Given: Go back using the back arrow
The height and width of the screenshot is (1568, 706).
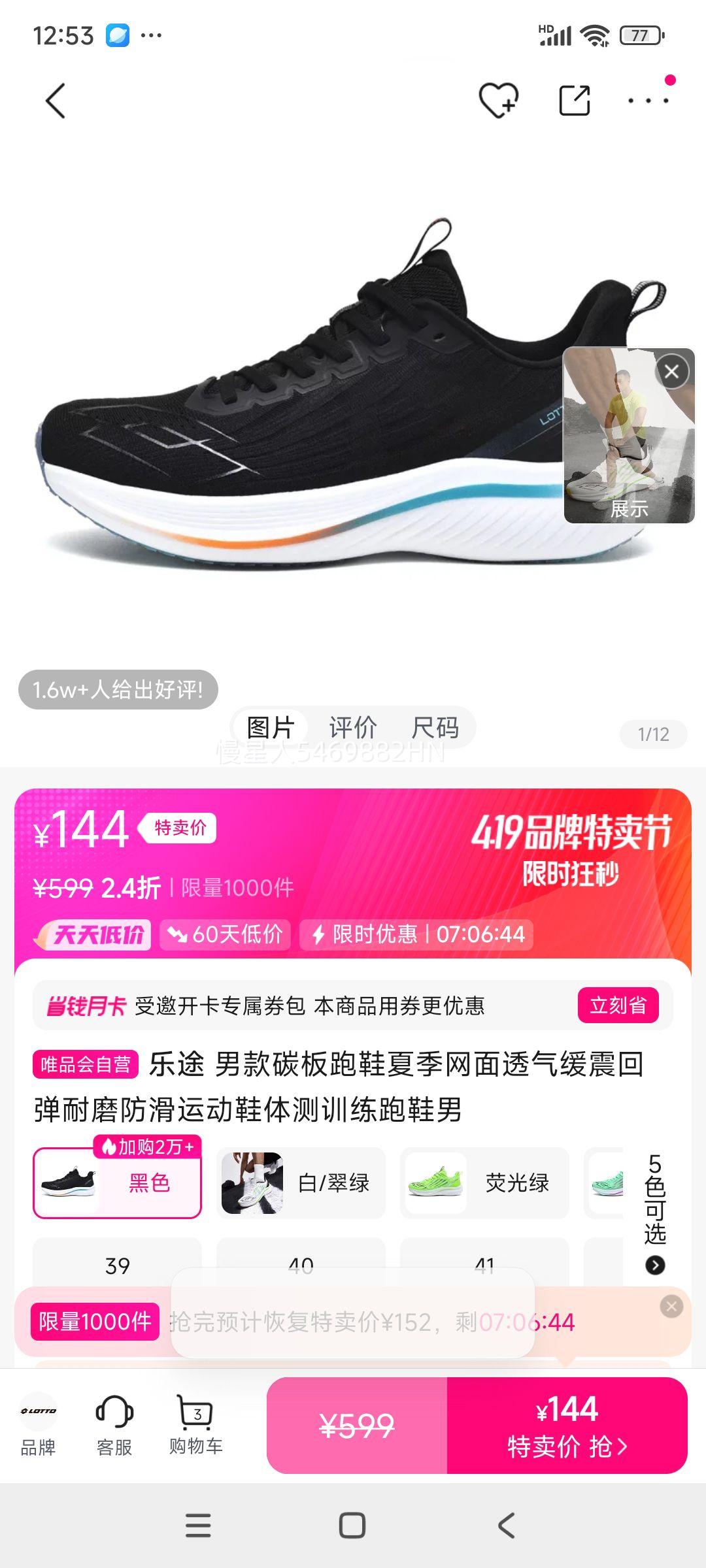Looking at the screenshot, I should click(56, 101).
